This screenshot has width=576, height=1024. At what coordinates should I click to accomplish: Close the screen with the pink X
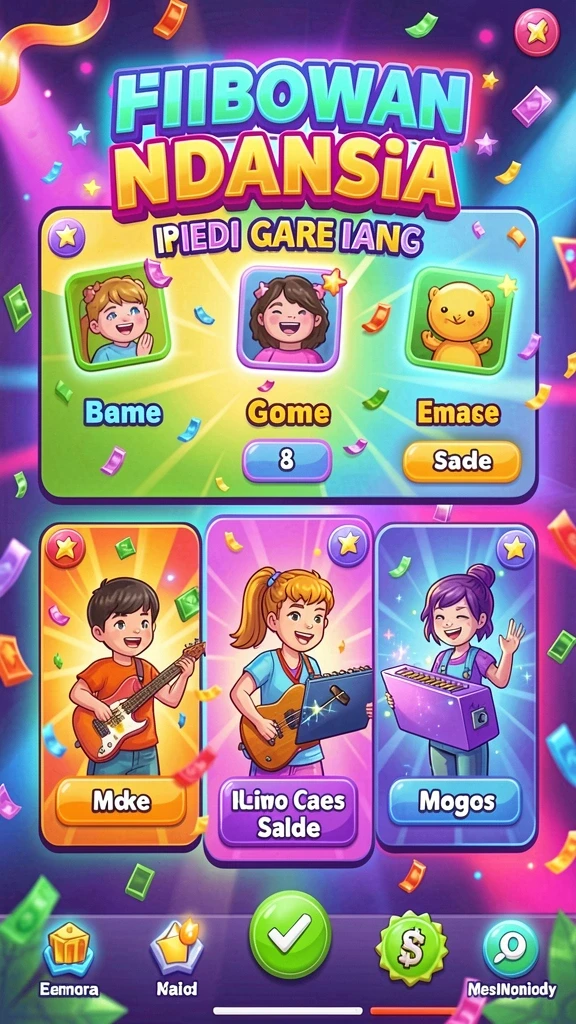pos(536,32)
